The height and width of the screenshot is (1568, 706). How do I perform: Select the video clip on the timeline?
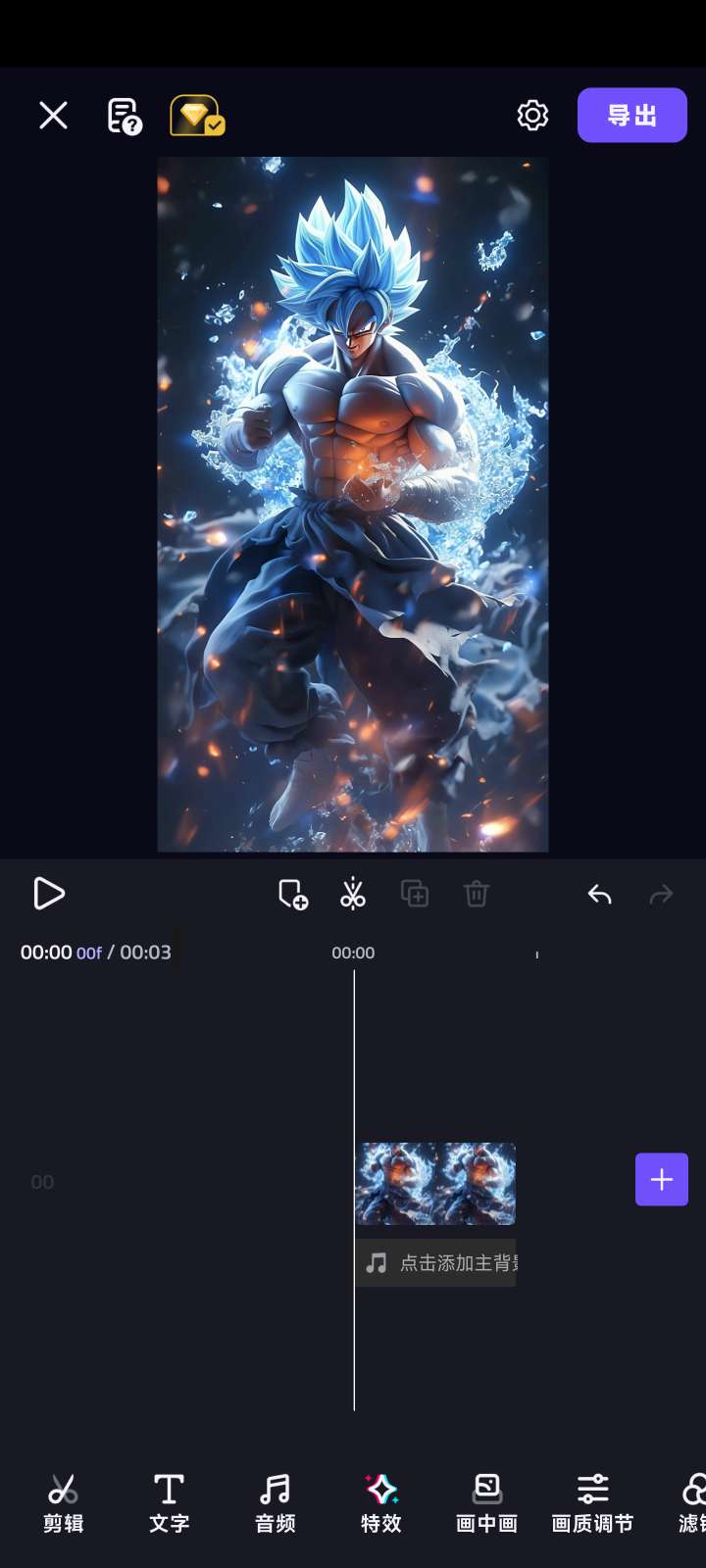(x=434, y=1183)
